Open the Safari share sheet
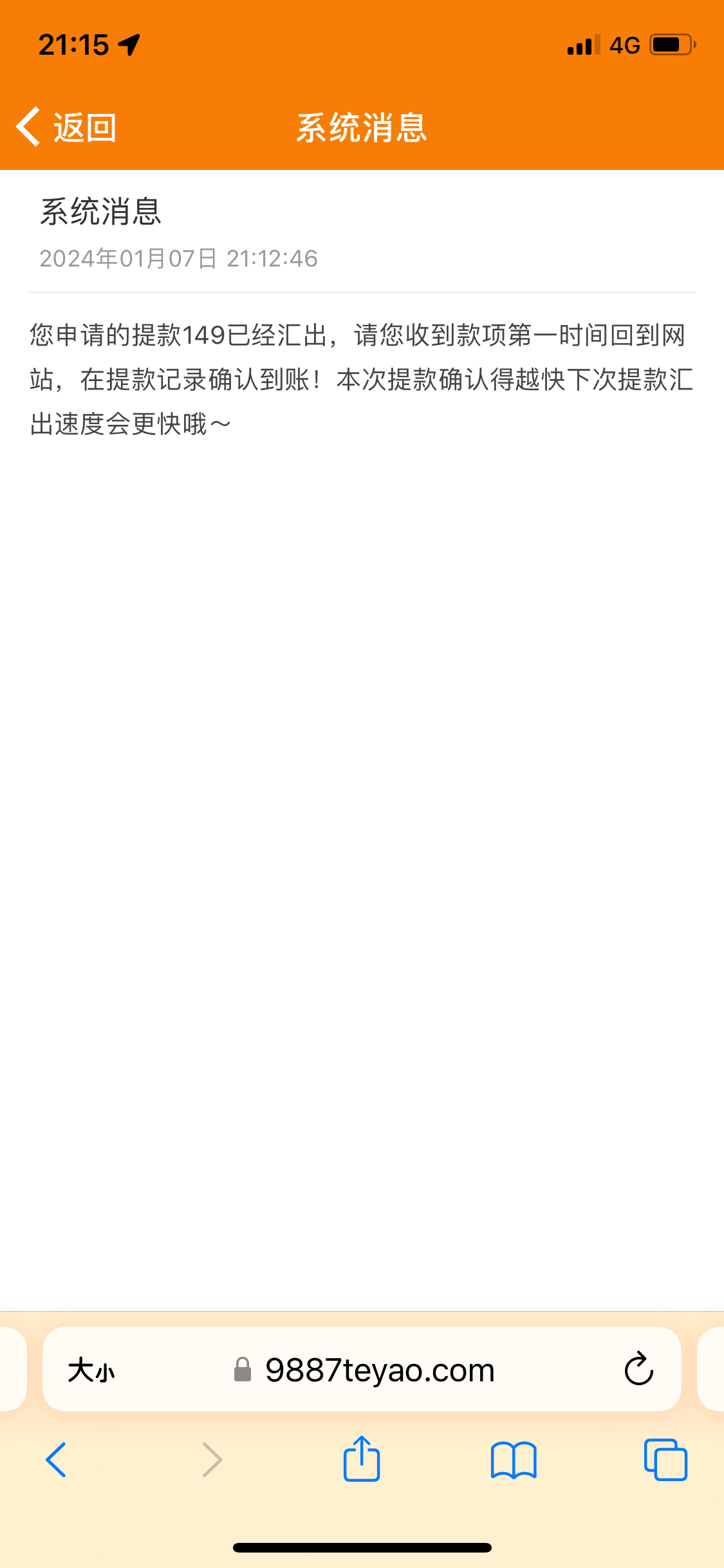 click(x=362, y=1459)
